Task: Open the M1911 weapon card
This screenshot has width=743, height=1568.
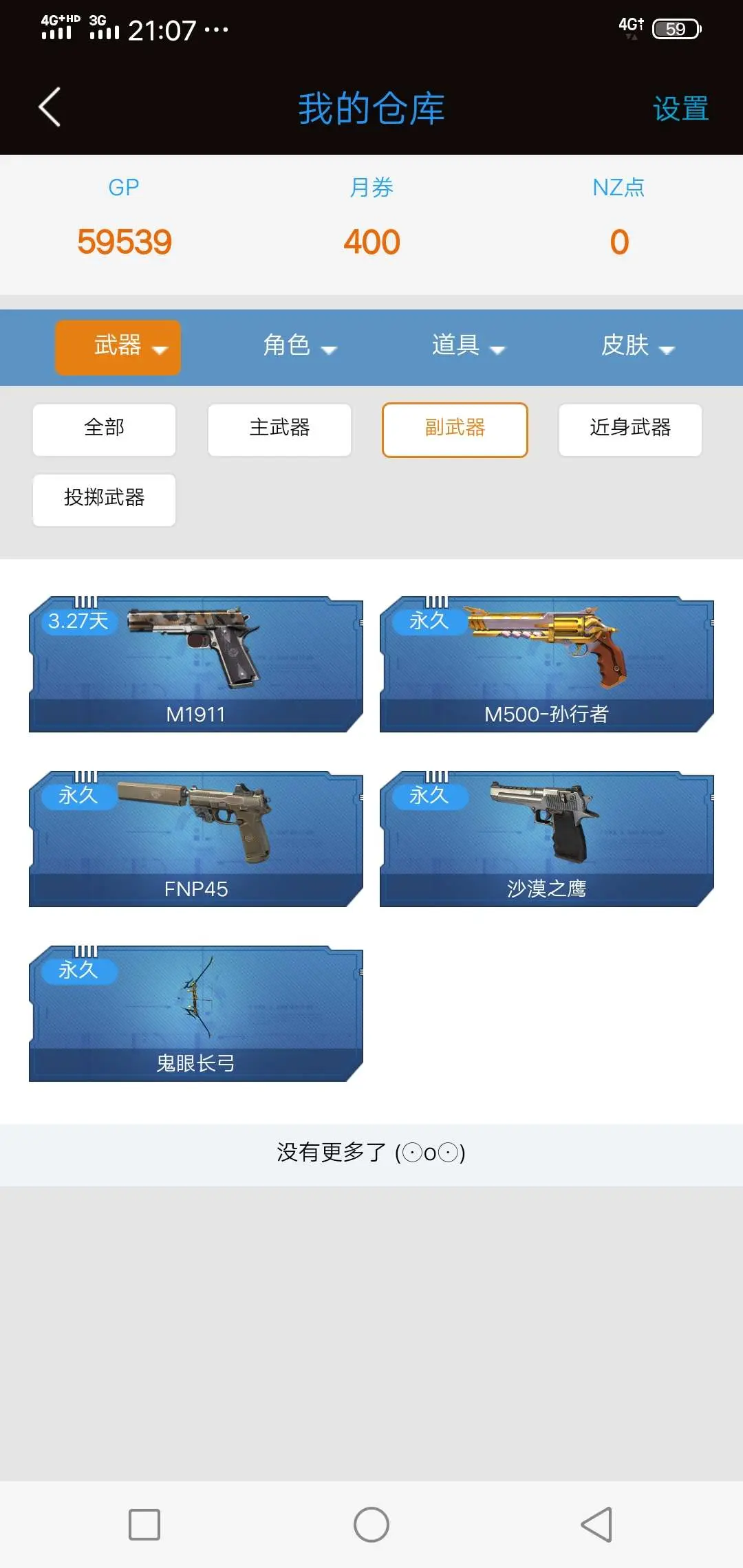Action: pyautogui.click(x=196, y=664)
